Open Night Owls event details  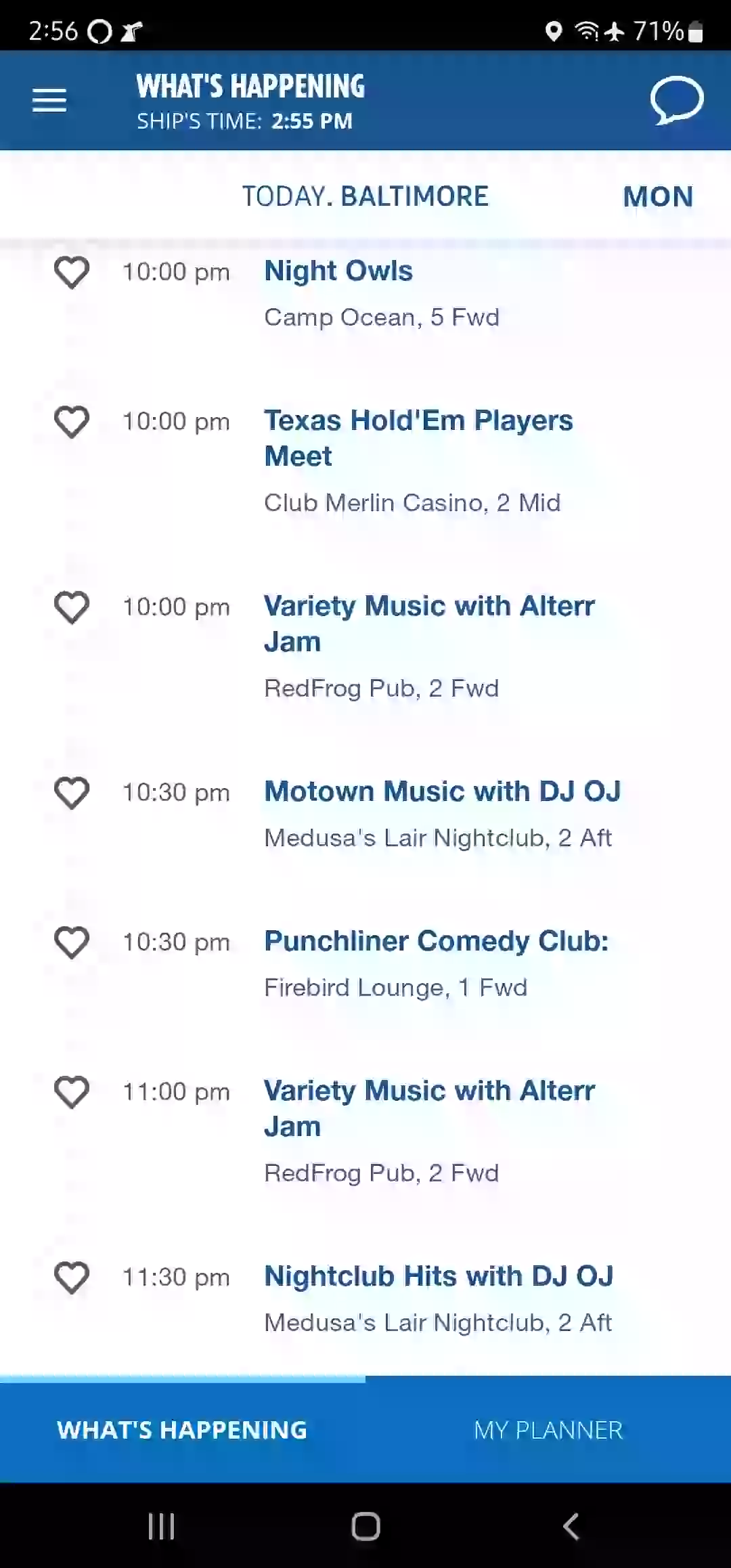338,271
